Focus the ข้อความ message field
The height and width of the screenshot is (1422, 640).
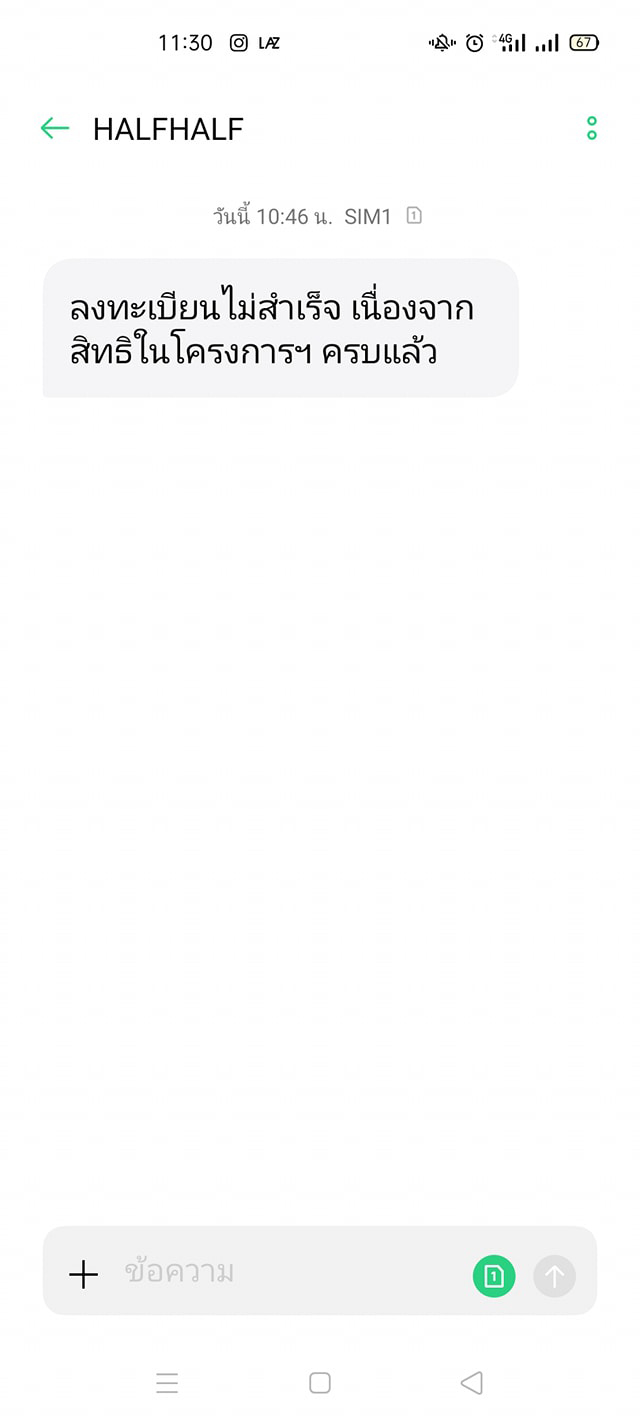coord(290,1273)
